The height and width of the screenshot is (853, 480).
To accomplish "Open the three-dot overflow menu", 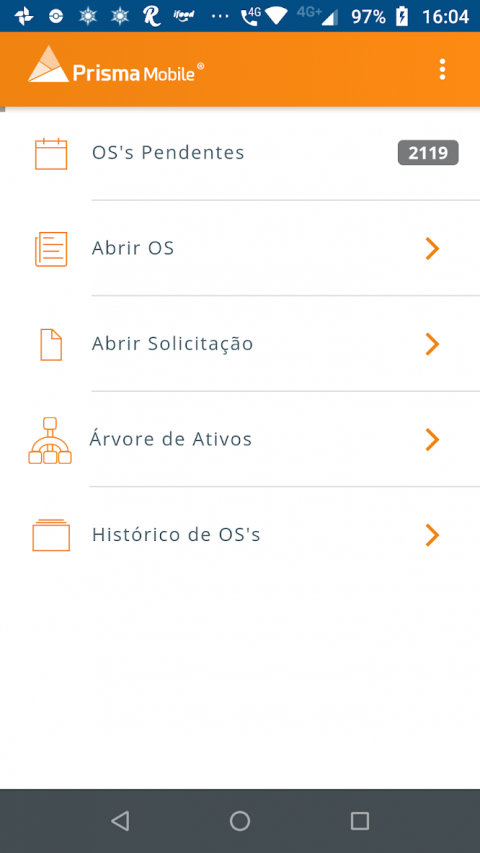I will pos(442,70).
